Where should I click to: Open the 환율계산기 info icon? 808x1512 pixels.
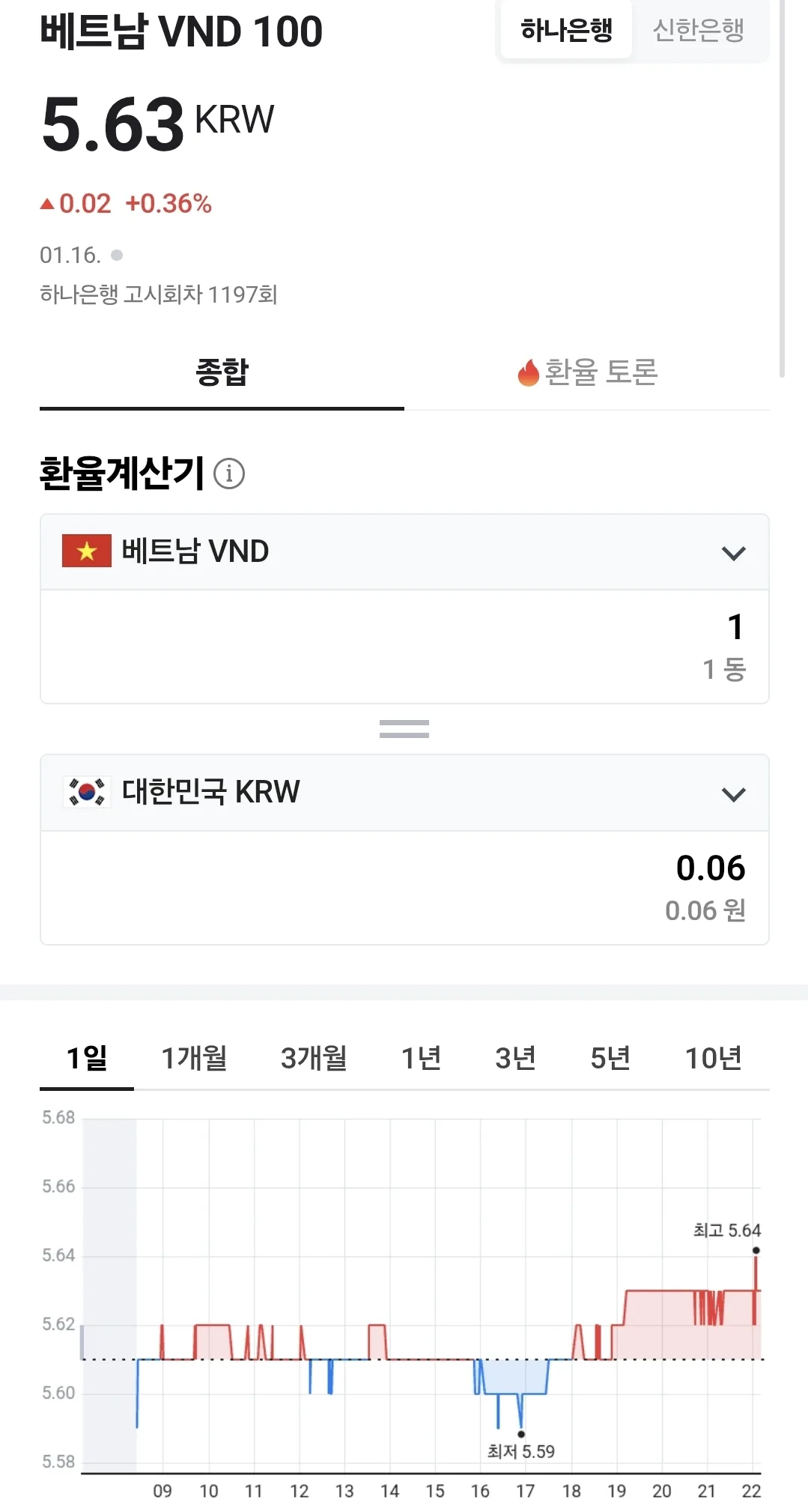point(229,474)
